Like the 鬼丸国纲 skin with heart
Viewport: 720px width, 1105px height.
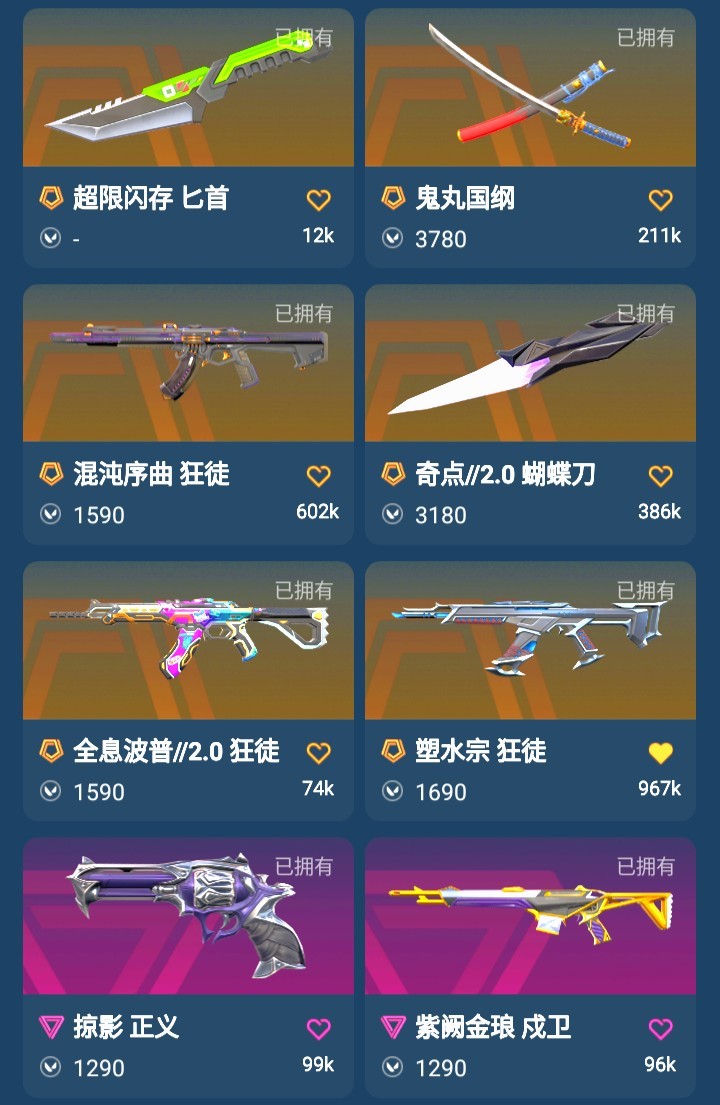(660, 200)
